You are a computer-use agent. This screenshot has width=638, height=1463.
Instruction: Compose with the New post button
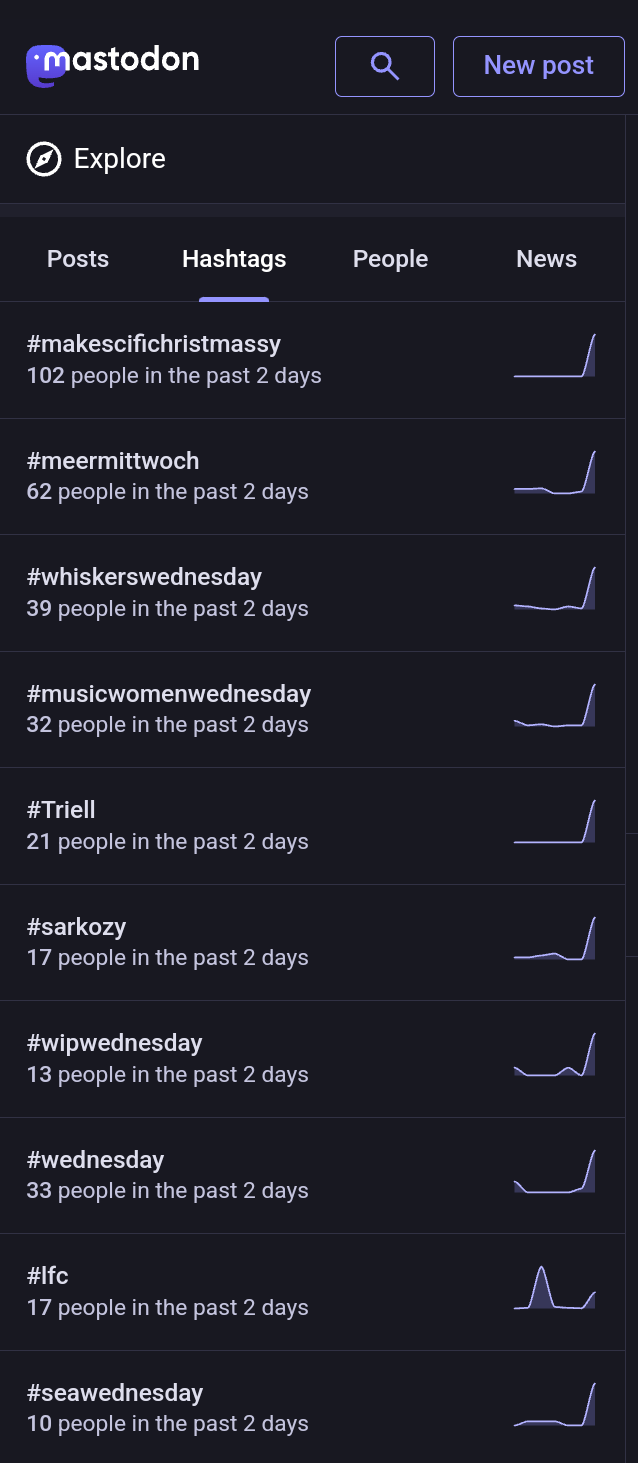(x=538, y=66)
